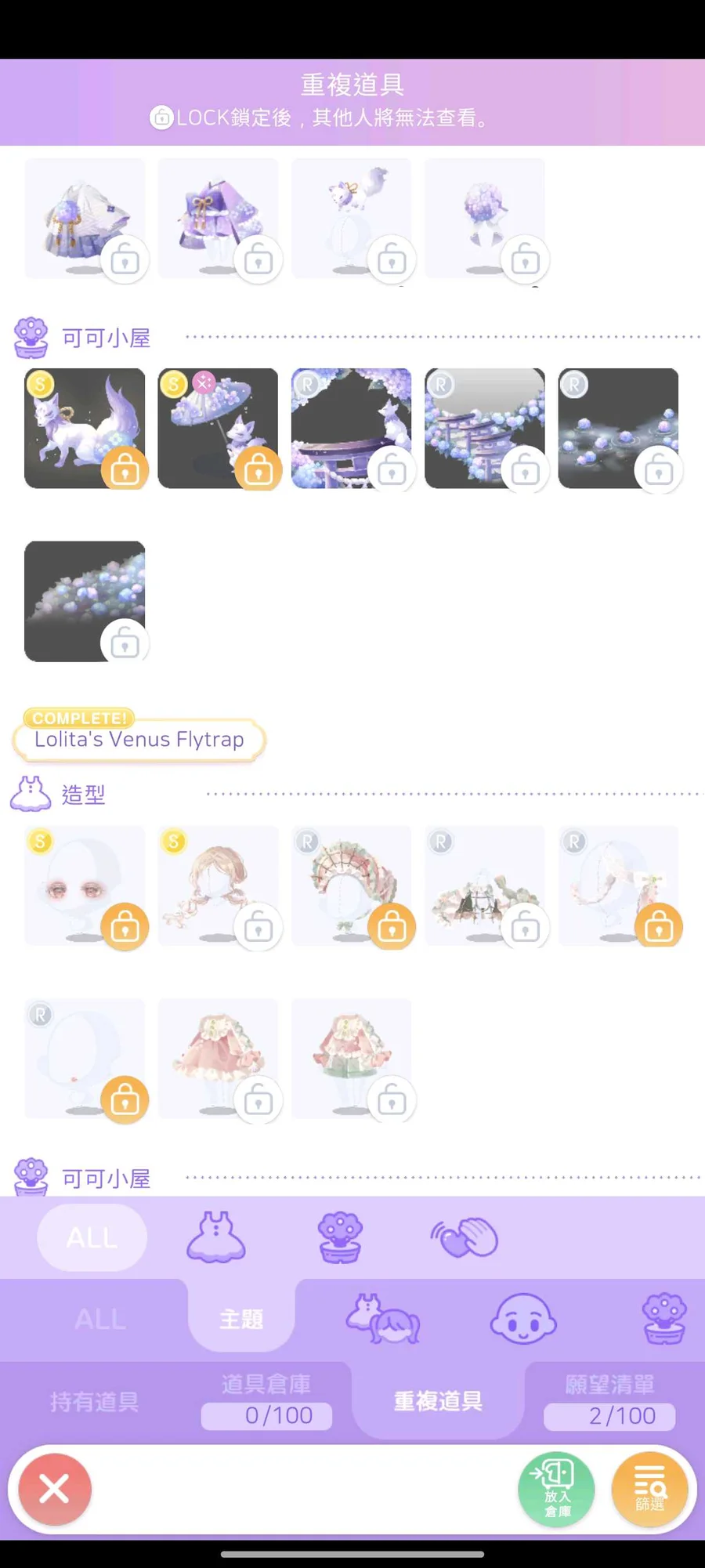Lock the braided blonde hair item
The height and width of the screenshot is (1568, 705).
(258, 927)
